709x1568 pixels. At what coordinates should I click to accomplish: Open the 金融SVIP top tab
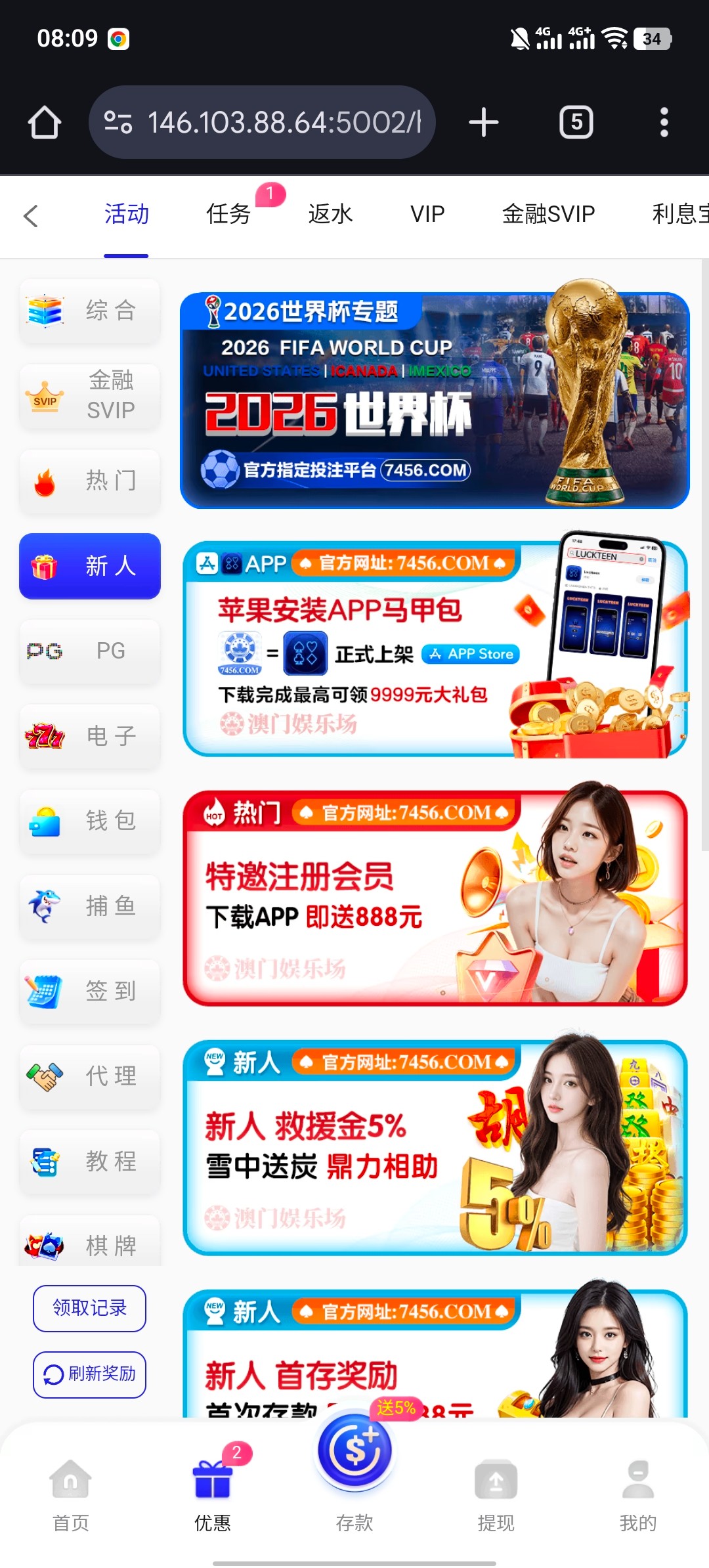pos(548,214)
